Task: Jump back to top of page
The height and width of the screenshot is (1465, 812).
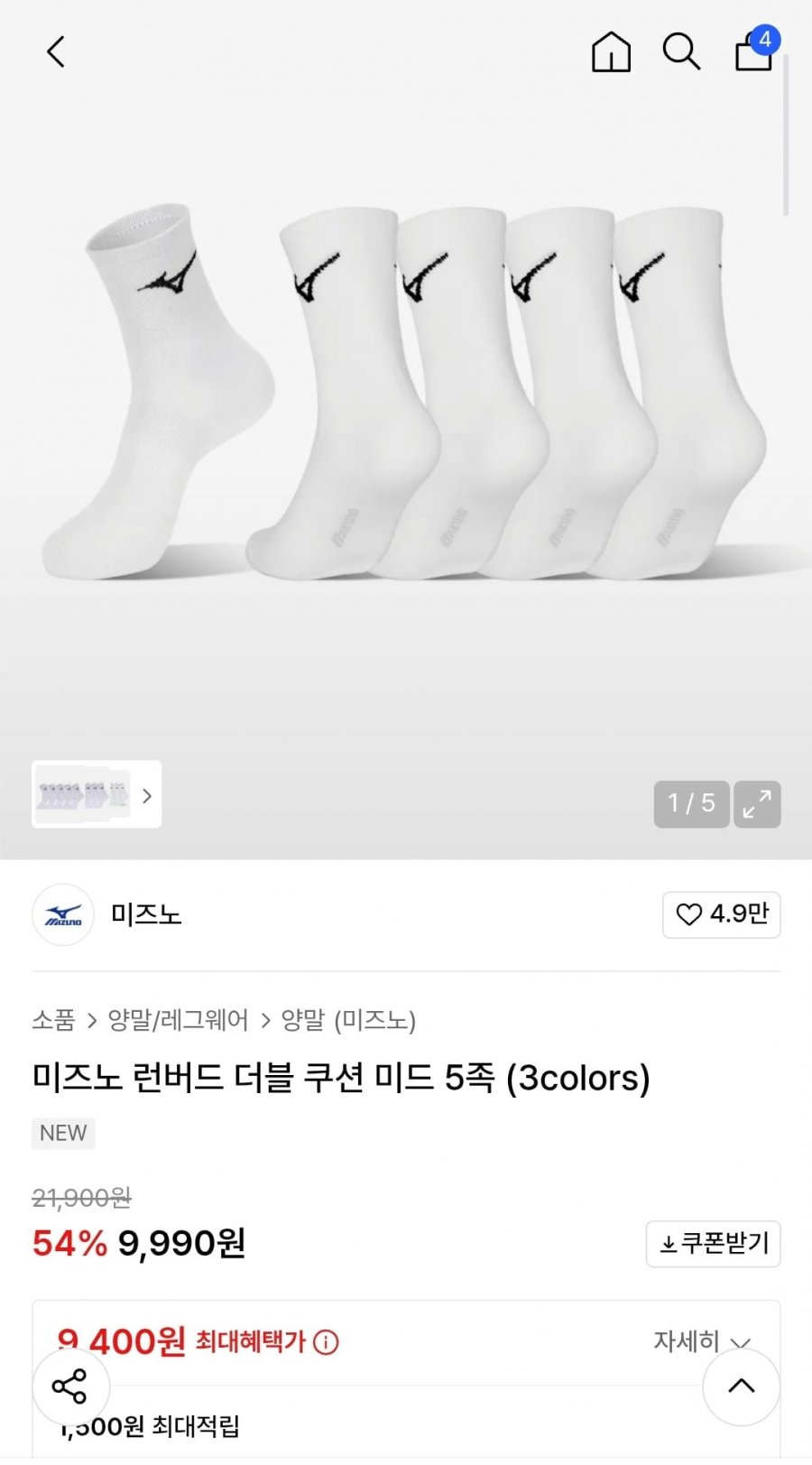Action: coord(741,1386)
